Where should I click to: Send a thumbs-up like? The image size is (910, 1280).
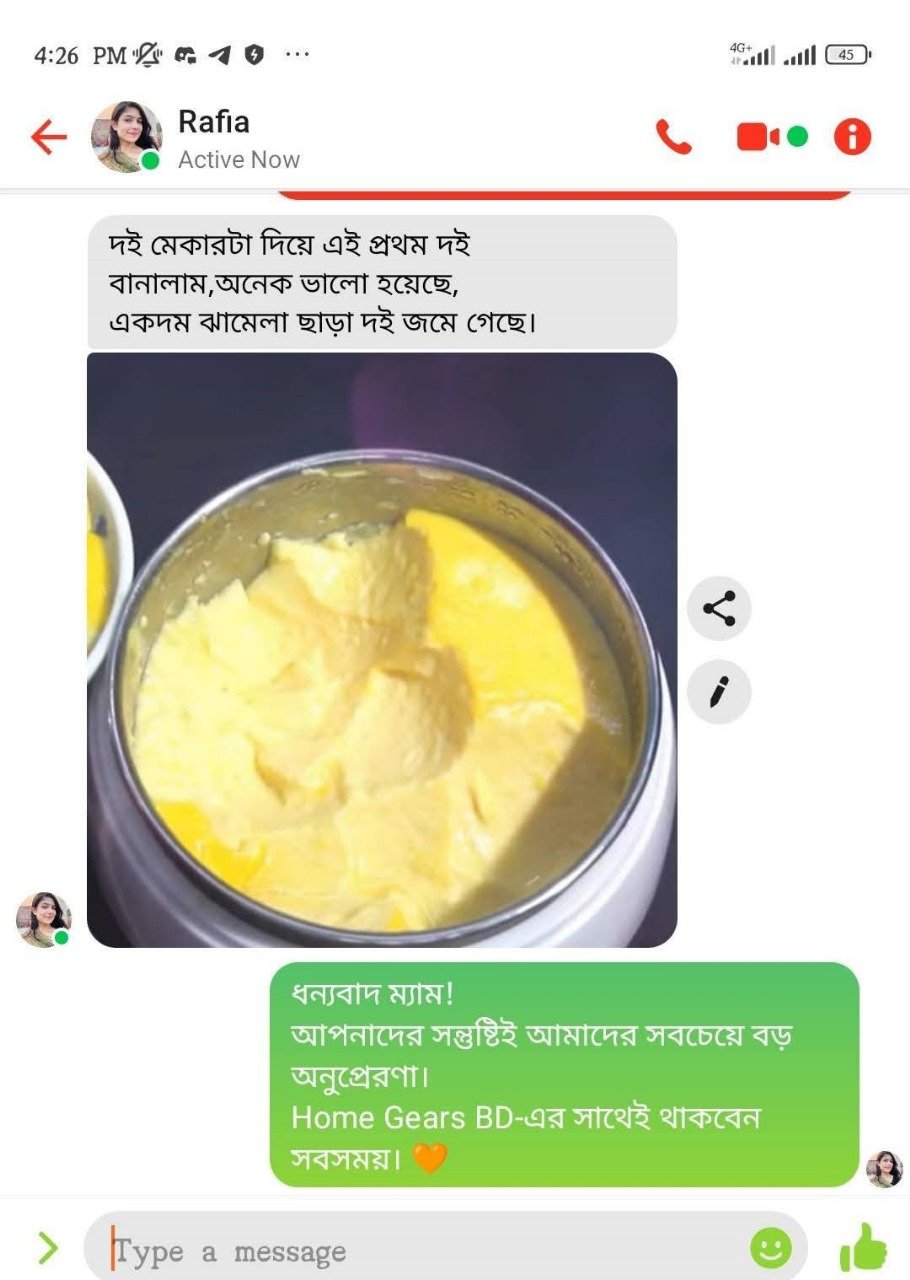[x=863, y=1247]
